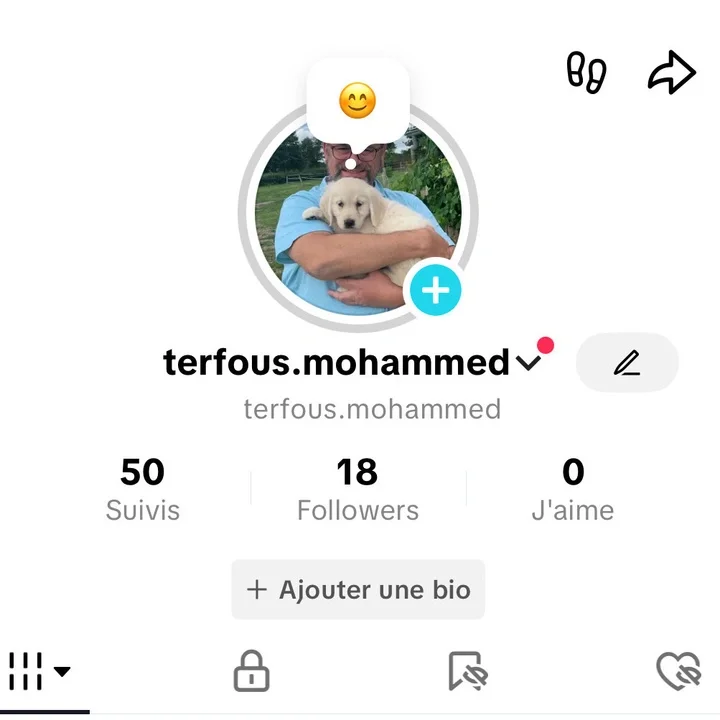Add a story with the plus badge
This screenshot has width=720, height=720.
click(435, 290)
